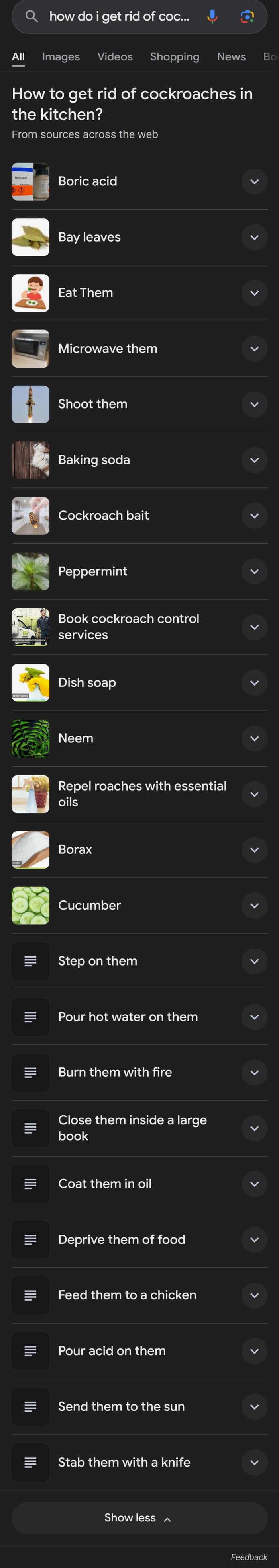Expand the Cockroach bait entry

click(254, 516)
